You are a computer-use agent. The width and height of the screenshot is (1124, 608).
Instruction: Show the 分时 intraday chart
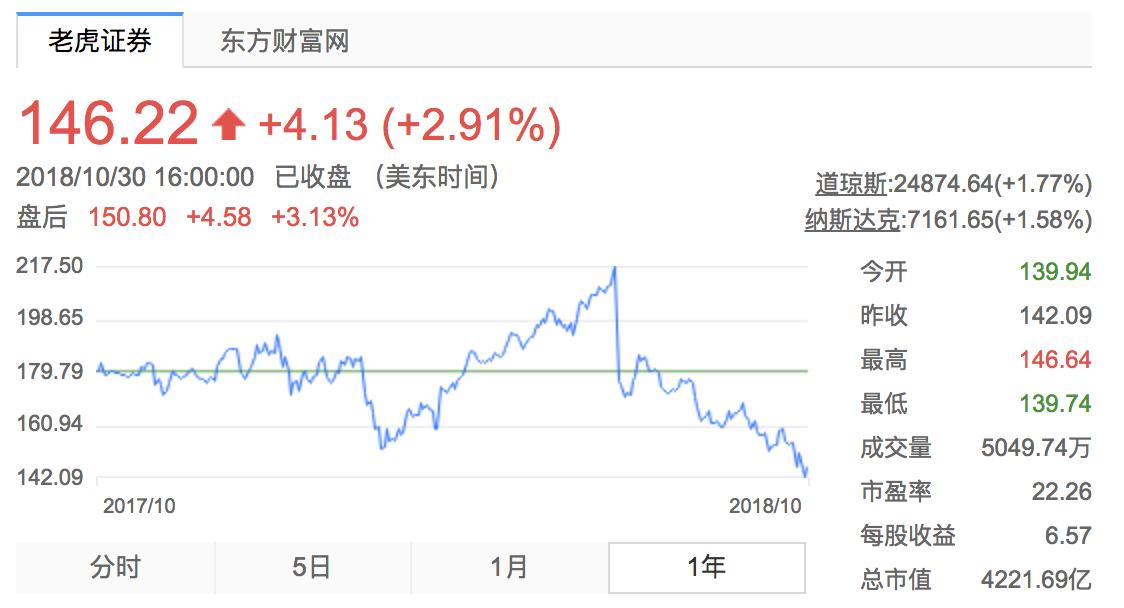(x=115, y=567)
